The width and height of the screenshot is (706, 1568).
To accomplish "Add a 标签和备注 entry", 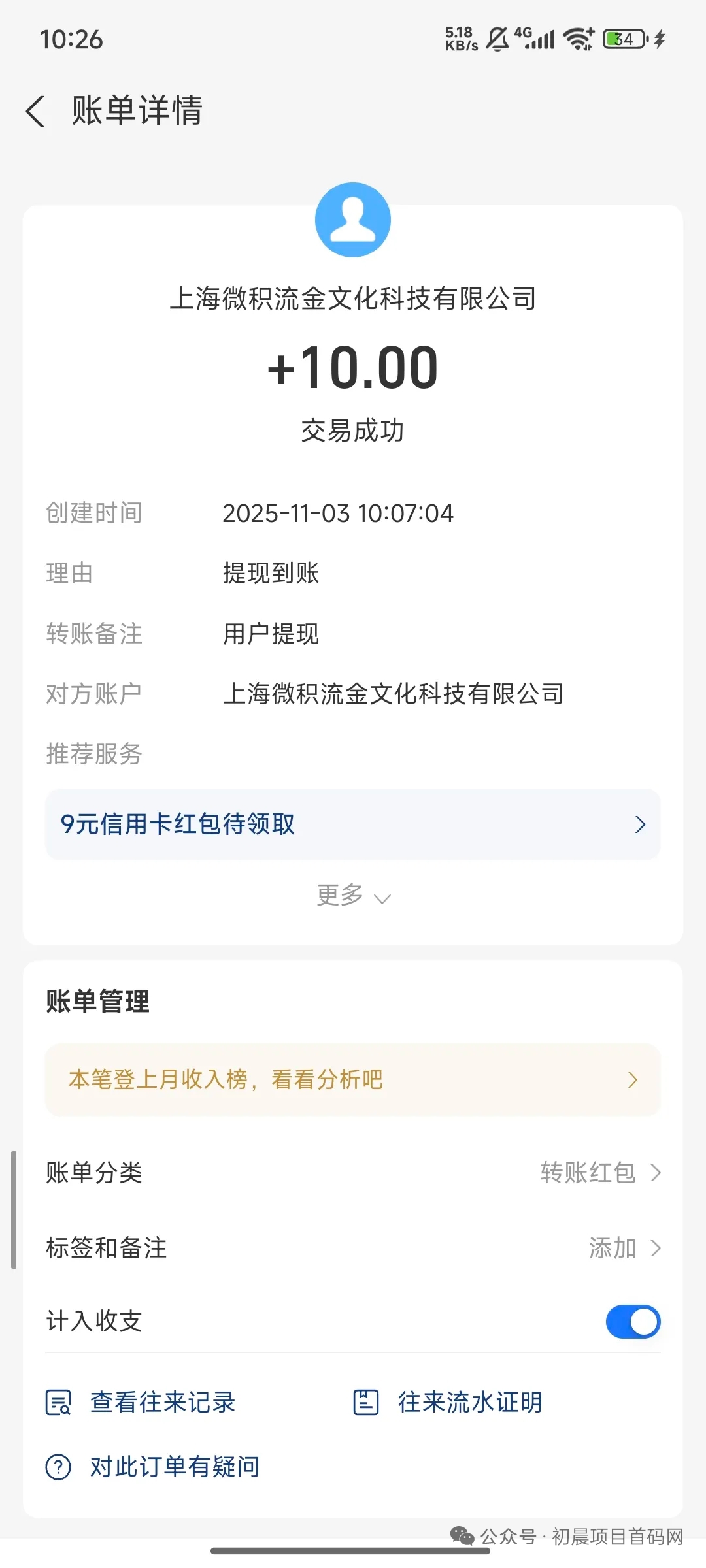I will tap(624, 1248).
